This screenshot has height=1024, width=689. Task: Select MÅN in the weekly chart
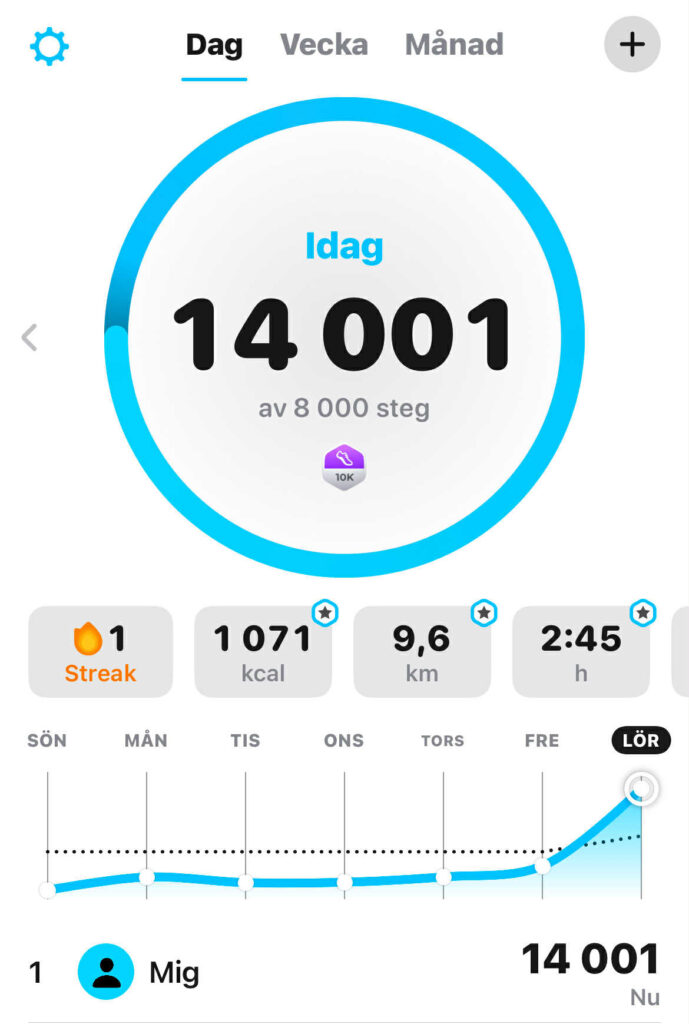[146, 741]
